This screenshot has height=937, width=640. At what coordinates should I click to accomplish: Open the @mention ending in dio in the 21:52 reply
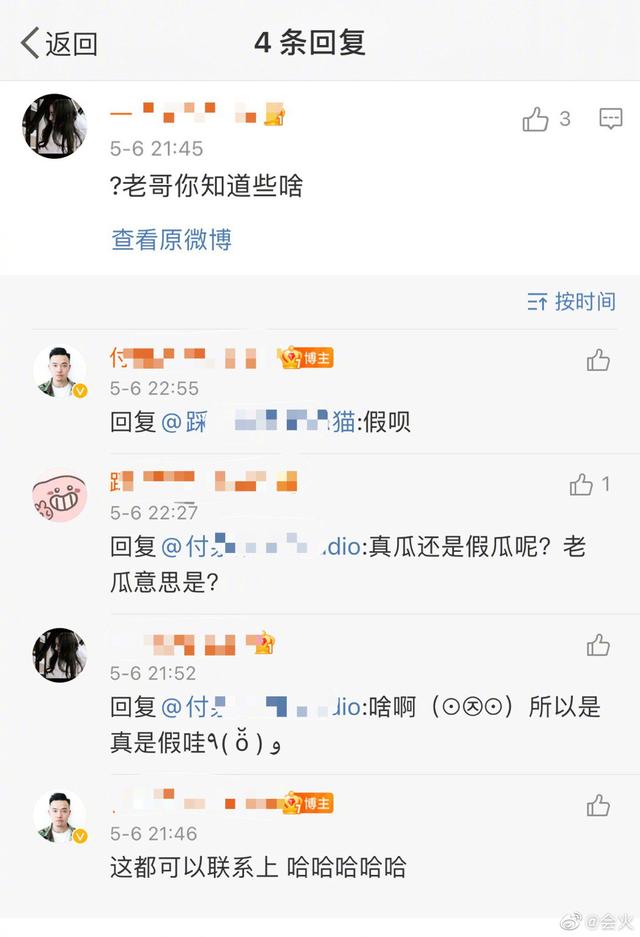pyautogui.click(x=261, y=707)
